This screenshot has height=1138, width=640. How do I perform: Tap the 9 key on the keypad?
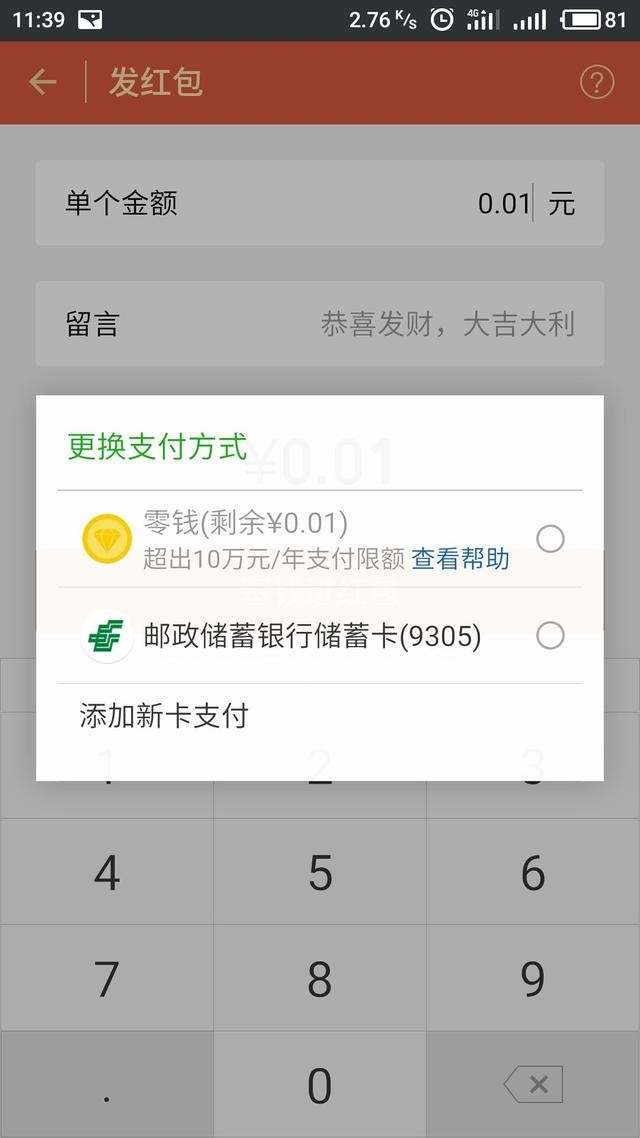[533, 978]
